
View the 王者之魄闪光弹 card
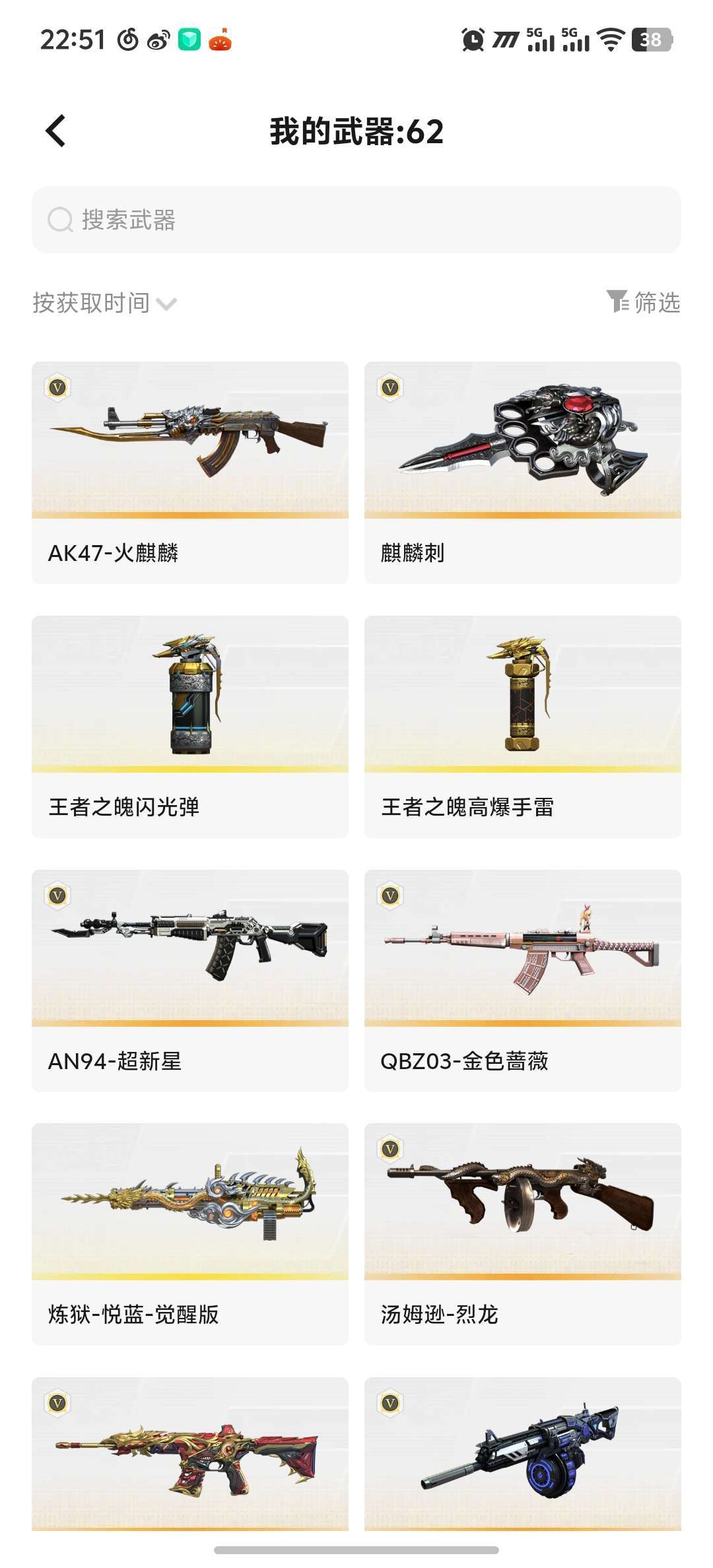(x=190, y=727)
